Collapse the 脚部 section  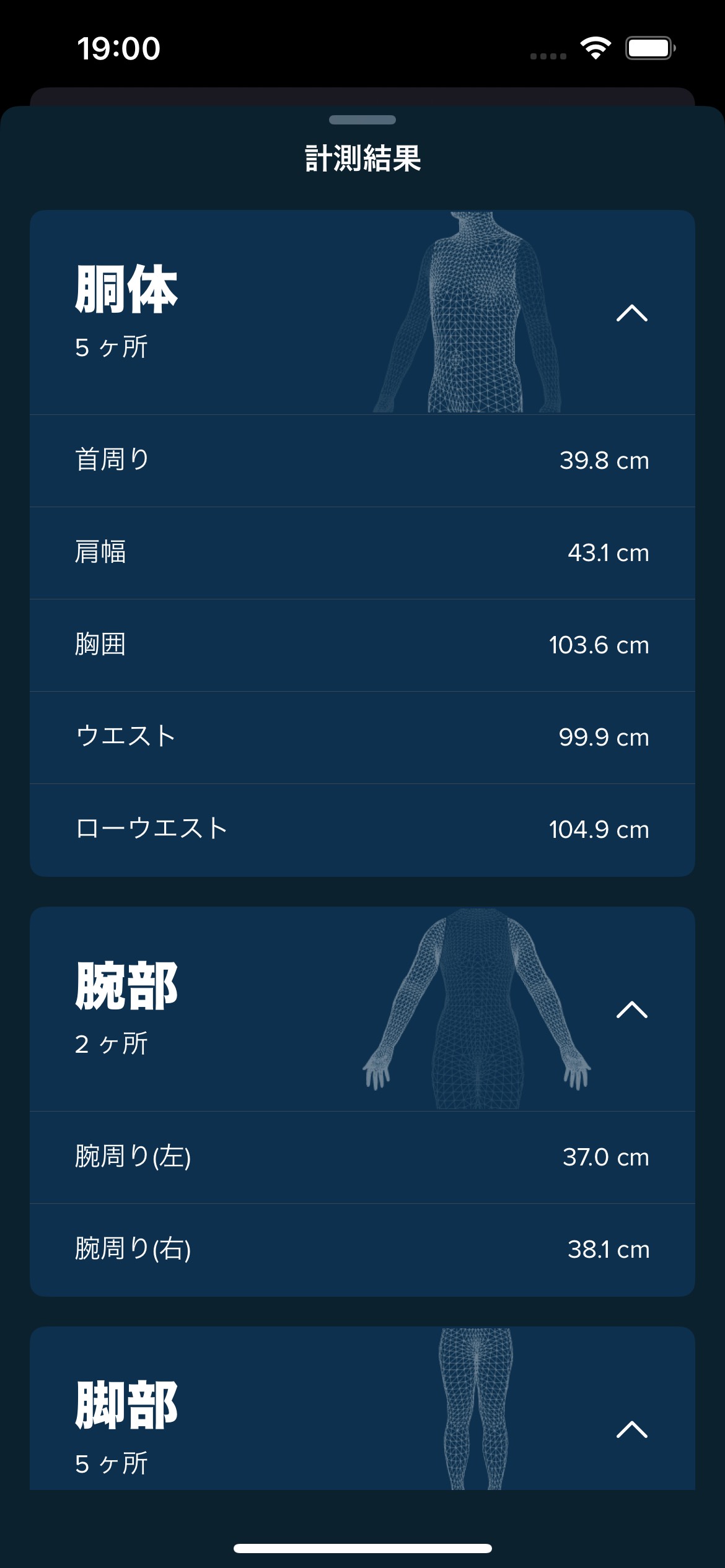pos(631,1429)
